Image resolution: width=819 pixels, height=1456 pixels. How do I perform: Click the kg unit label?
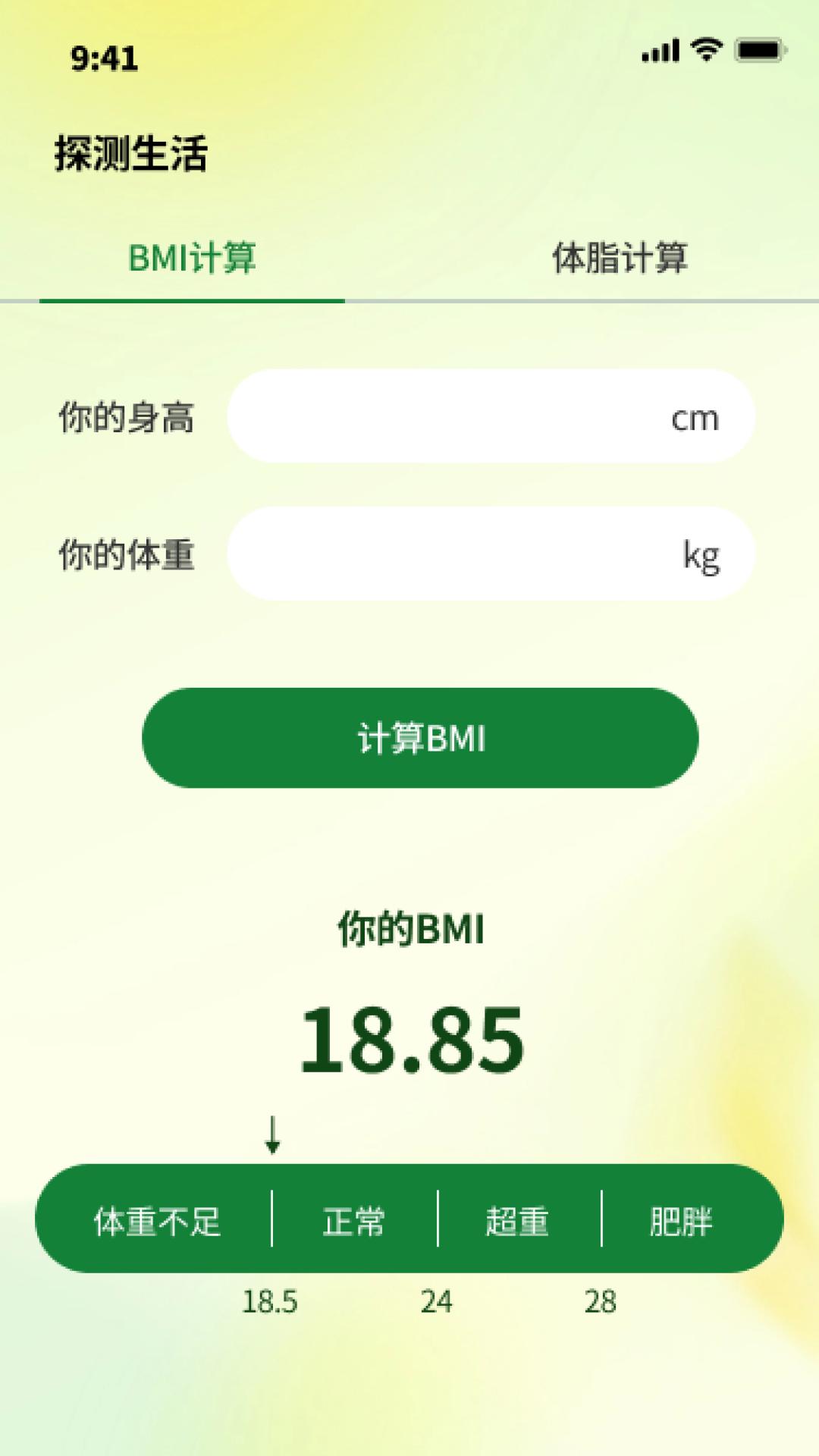pyautogui.click(x=701, y=555)
